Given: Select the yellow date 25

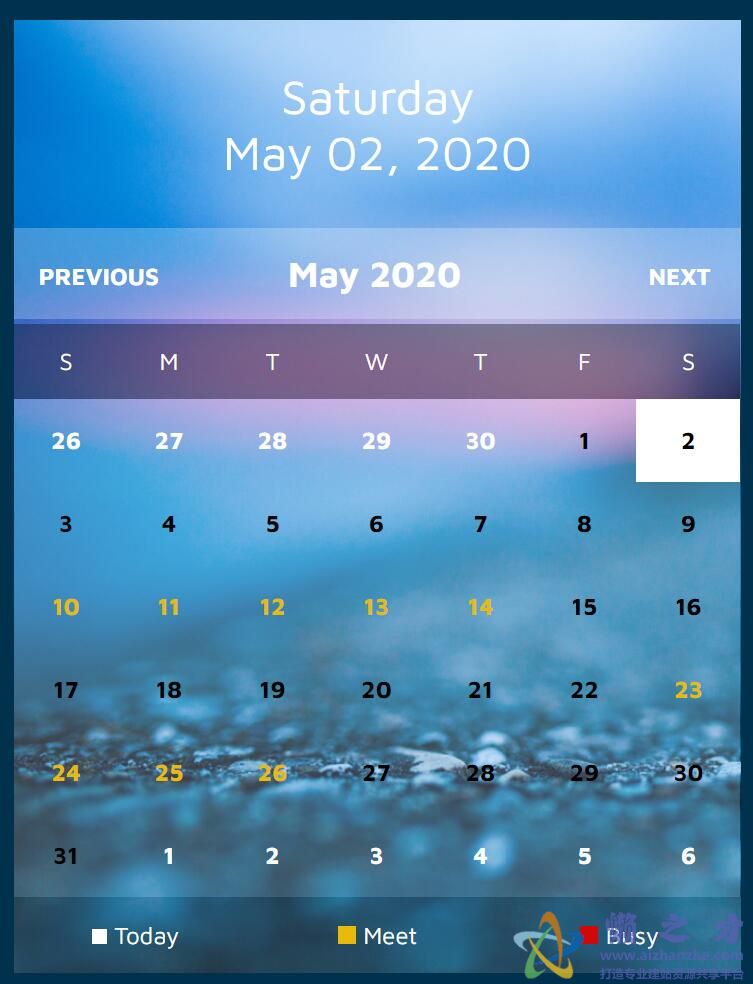Looking at the screenshot, I should click(169, 773).
